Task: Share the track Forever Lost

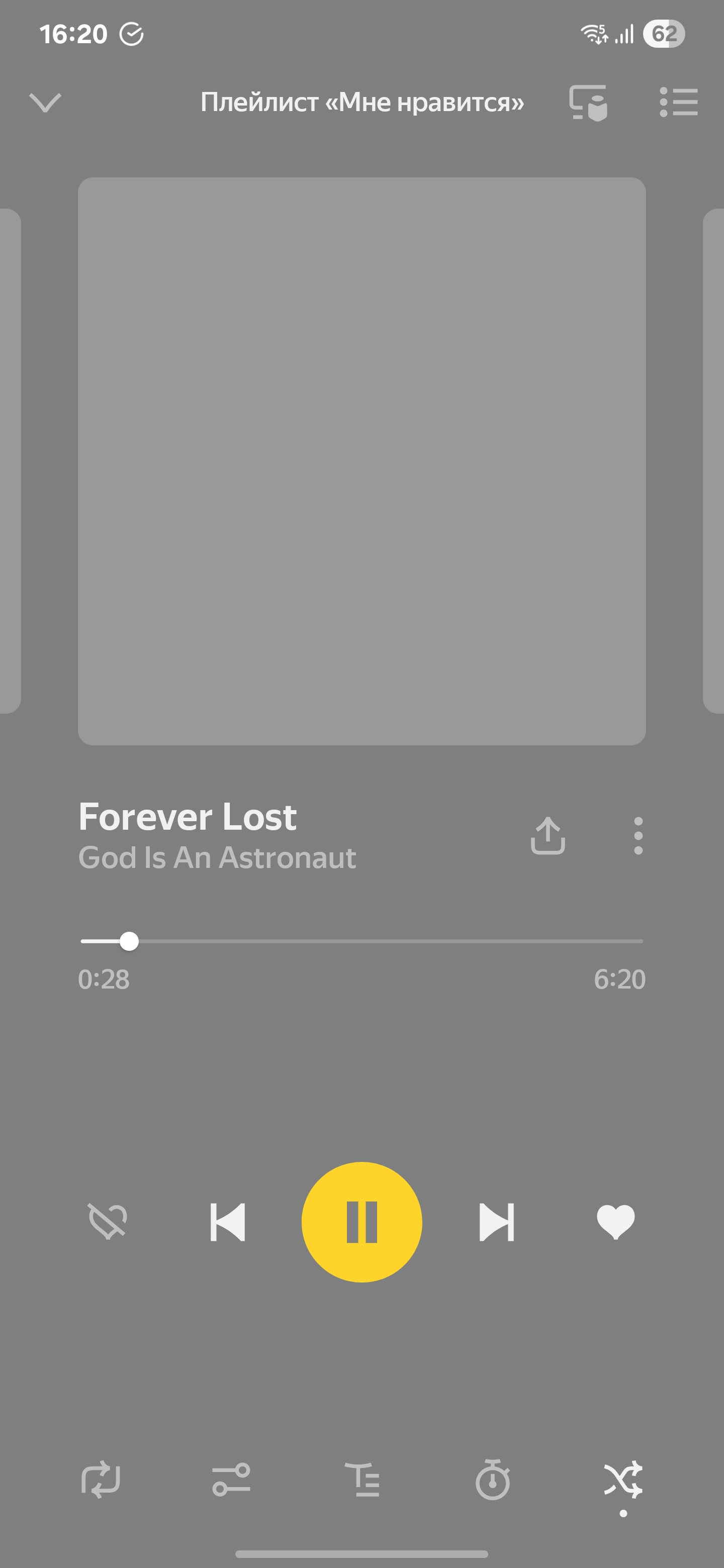Action: point(548,836)
